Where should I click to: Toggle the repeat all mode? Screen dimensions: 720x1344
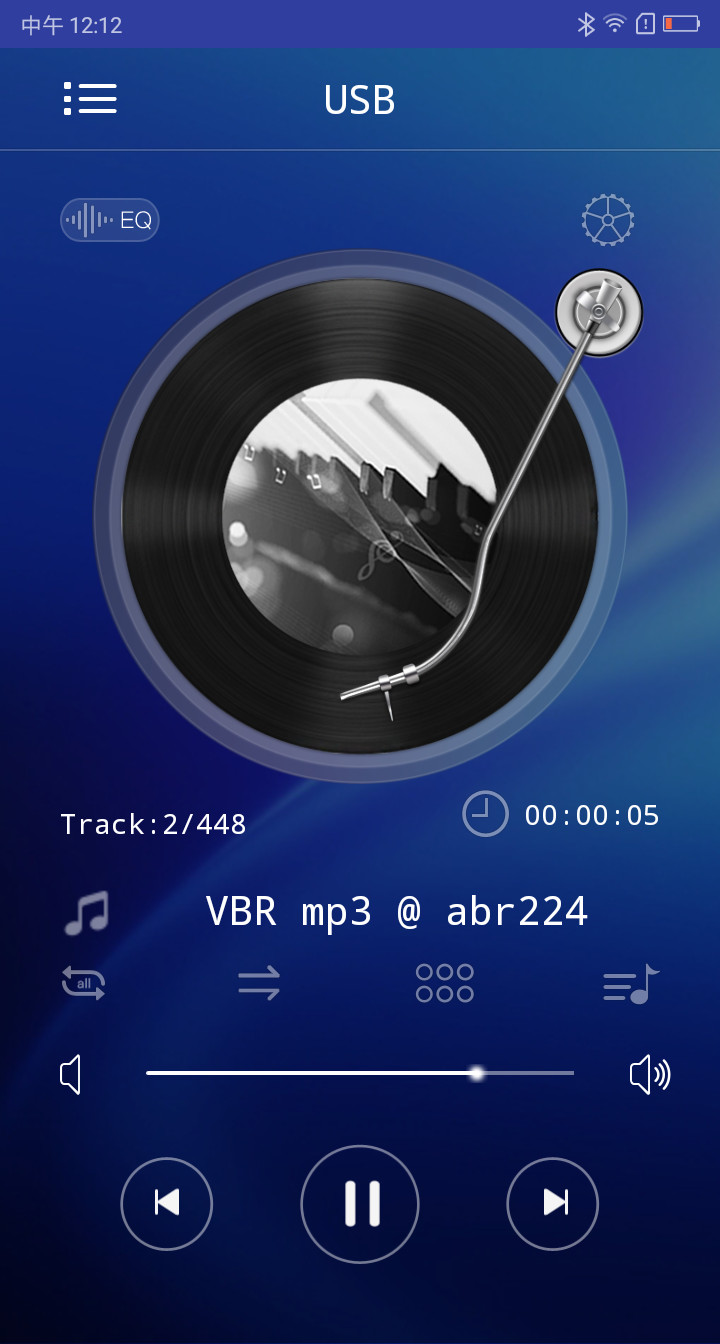(x=84, y=983)
